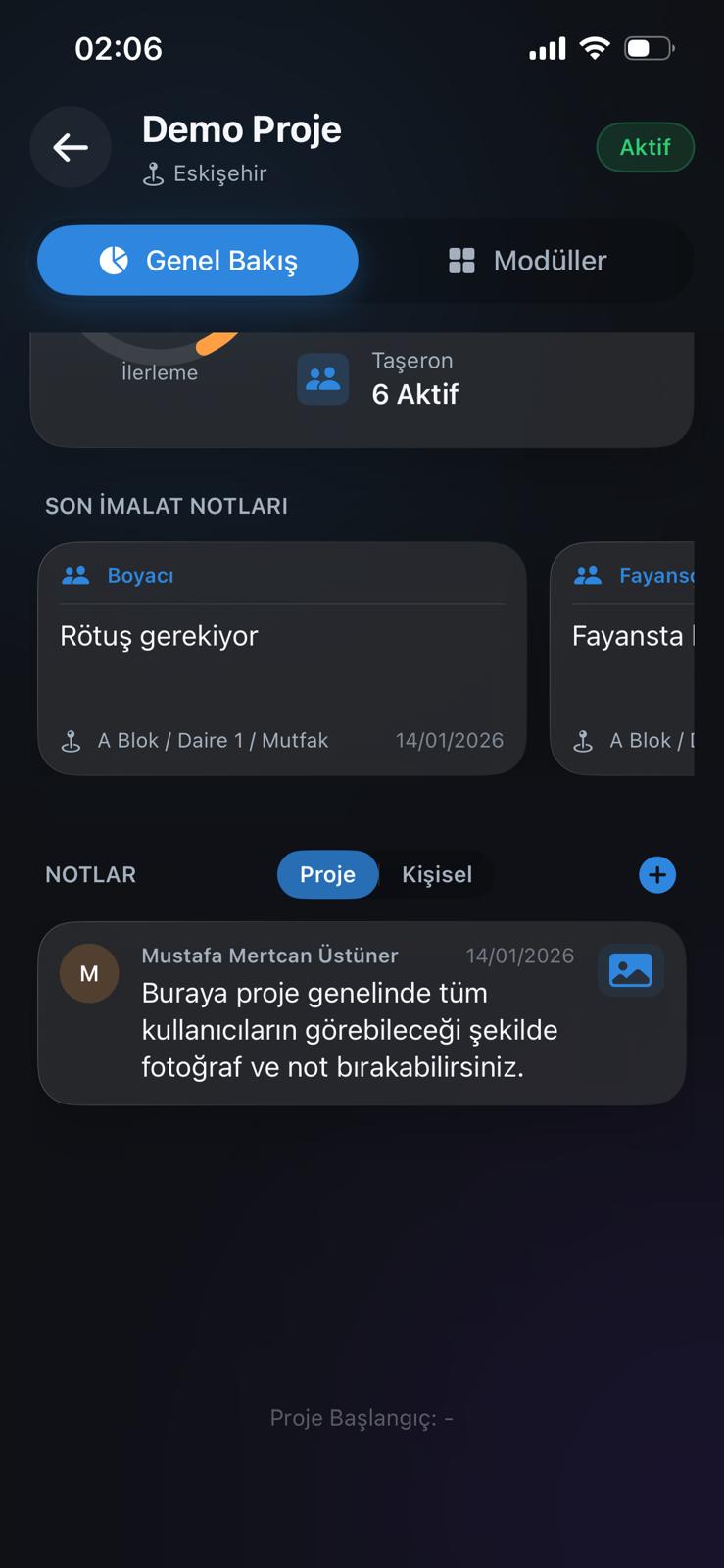Keep Proje filter selected in Notlar
Image resolution: width=724 pixels, height=1568 pixels.
pyautogui.click(x=327, y=874)
